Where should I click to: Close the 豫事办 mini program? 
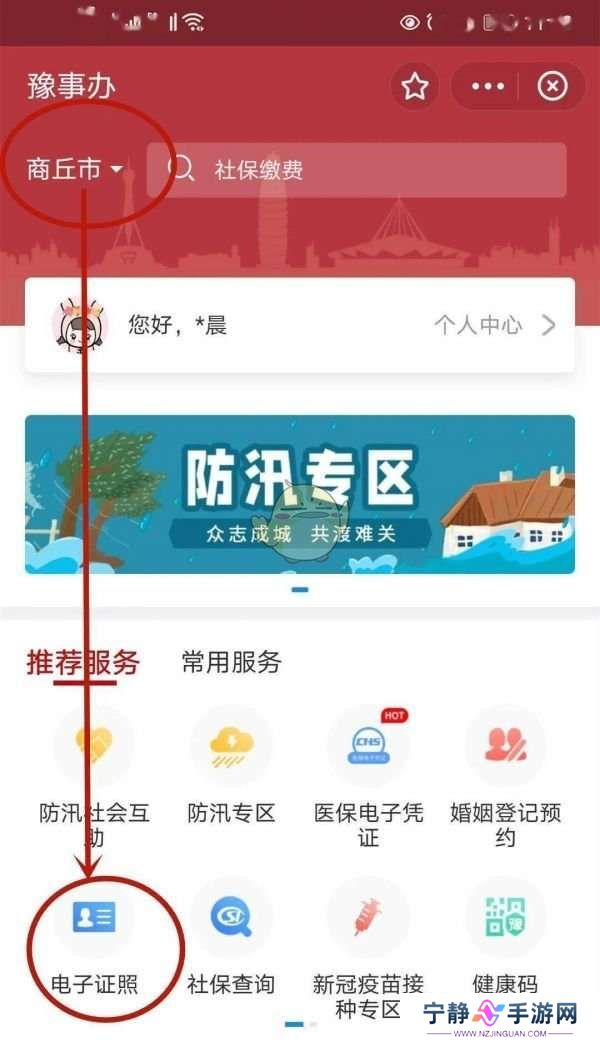(552, 87)
